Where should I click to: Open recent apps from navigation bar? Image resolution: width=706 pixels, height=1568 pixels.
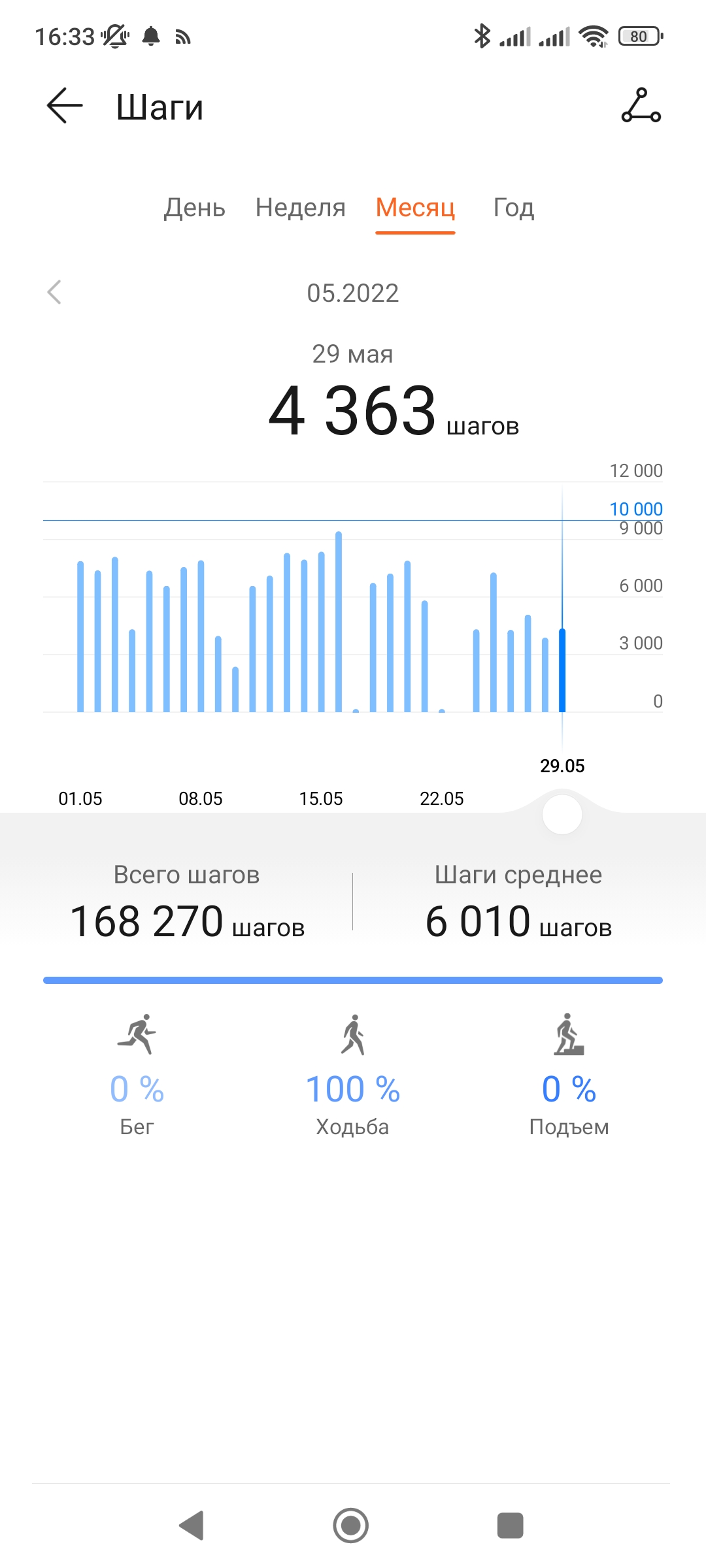click(510, 1526)
